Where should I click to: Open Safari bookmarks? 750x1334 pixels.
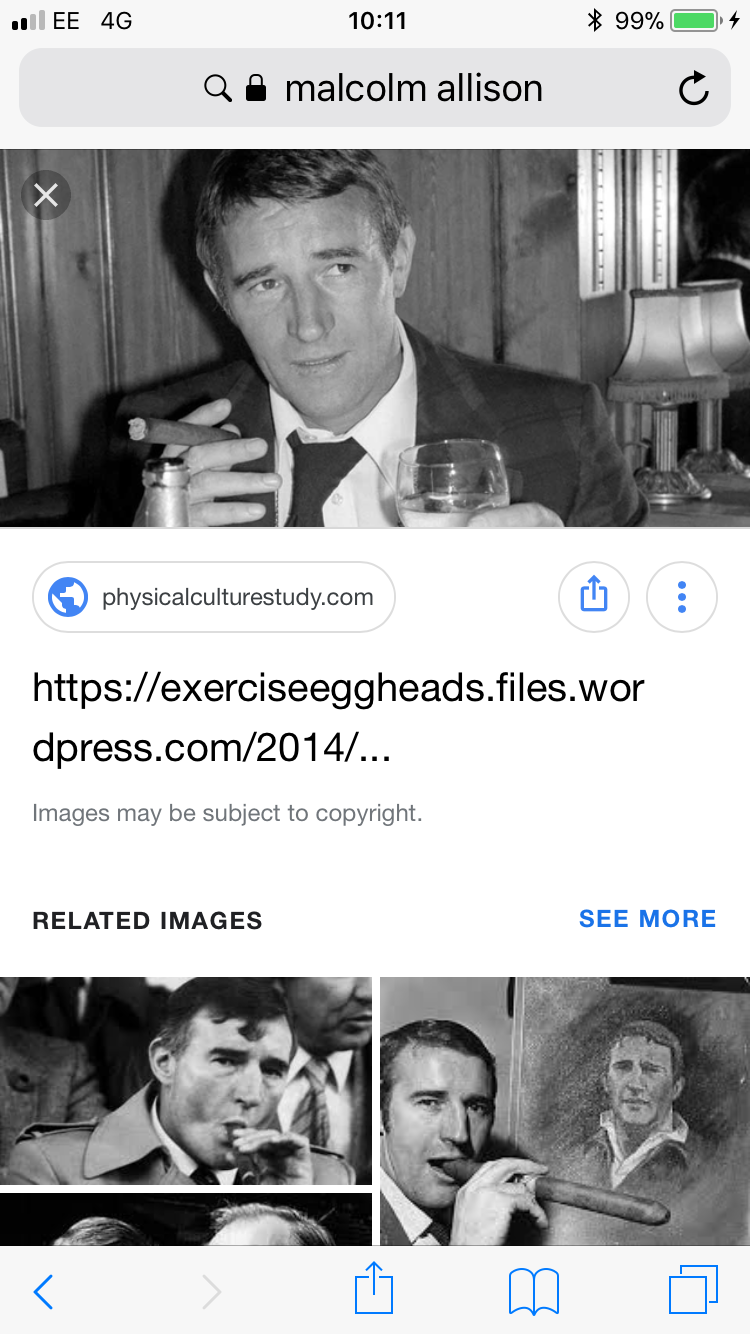(534, 1291)
